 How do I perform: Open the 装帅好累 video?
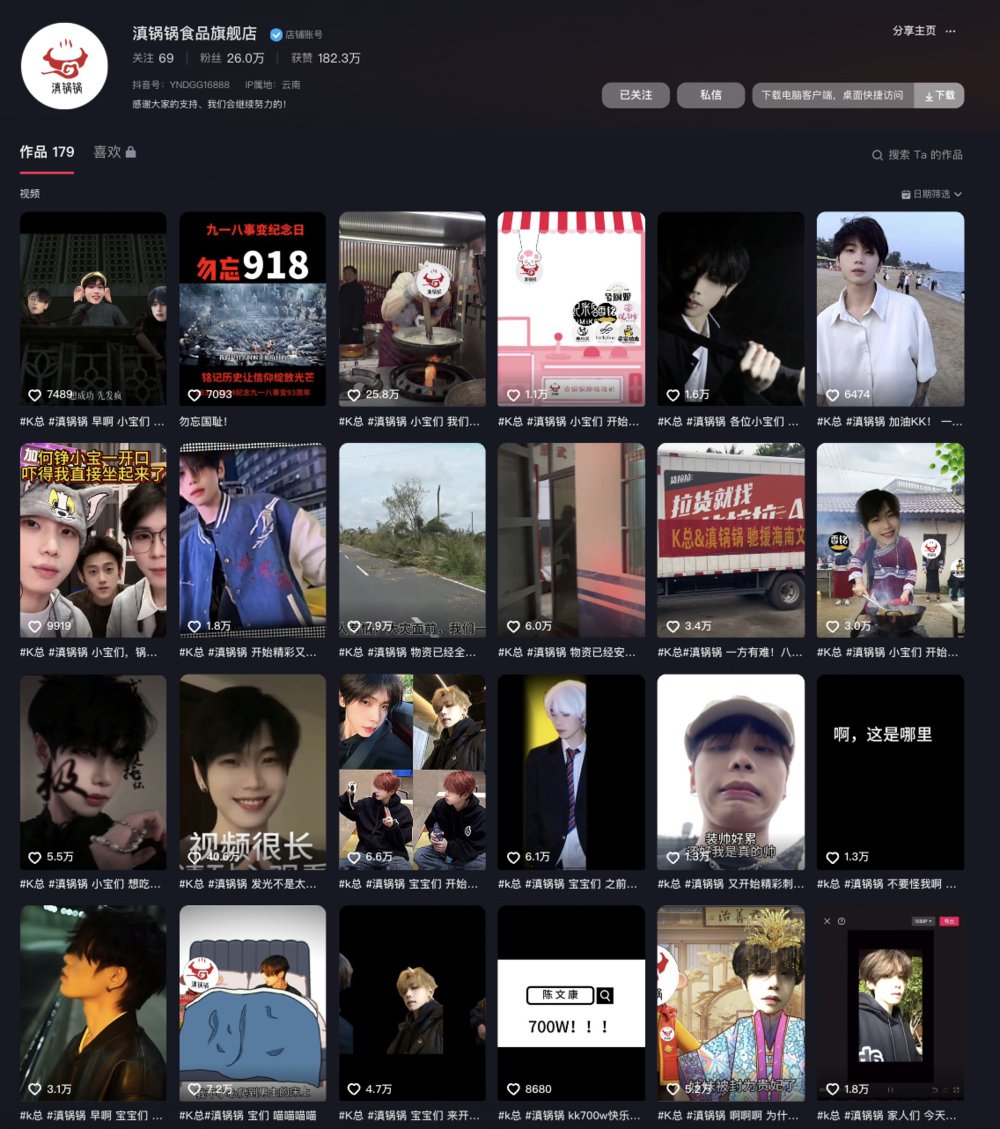coord(730,771)
